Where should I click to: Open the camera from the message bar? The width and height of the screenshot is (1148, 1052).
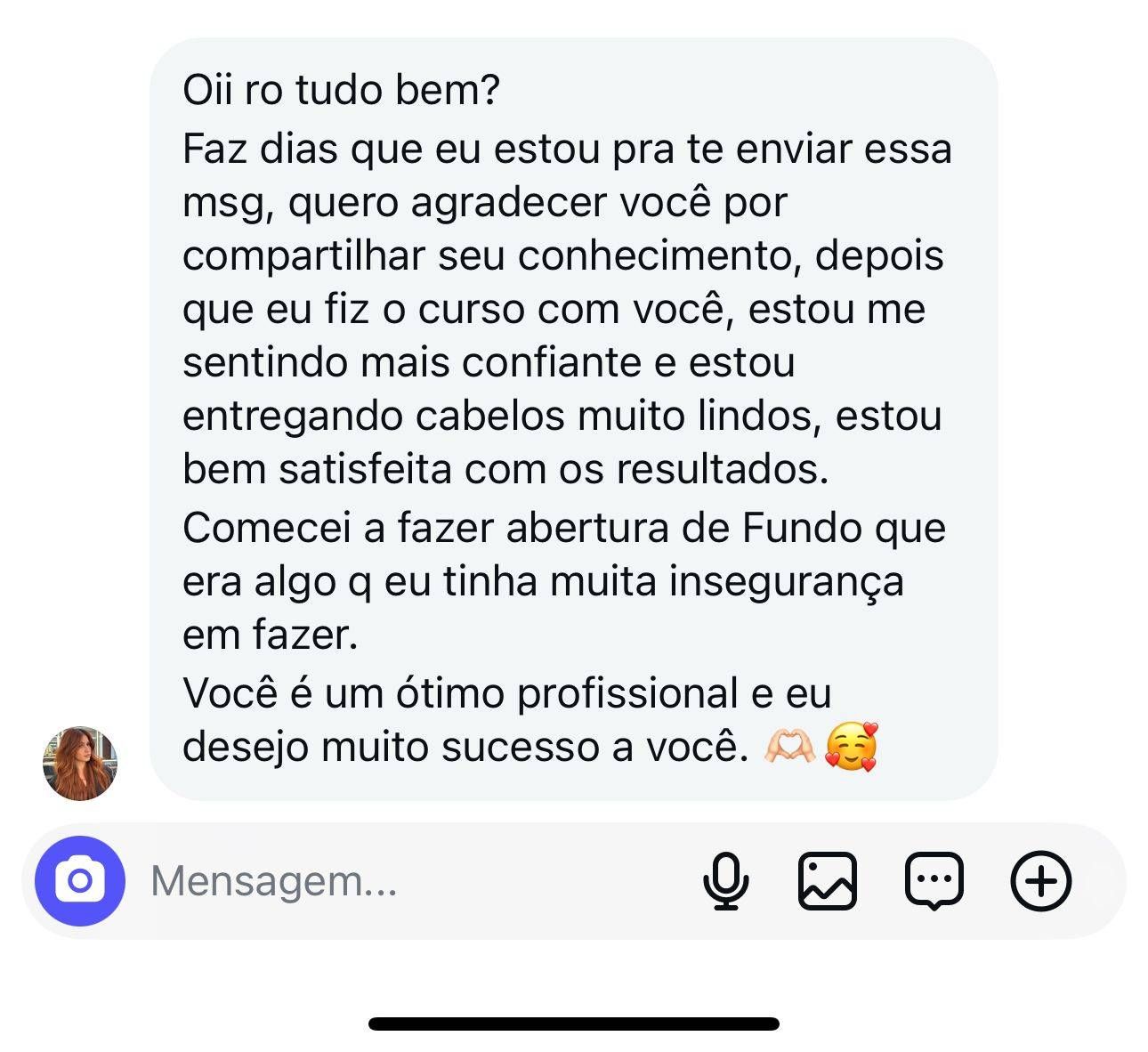[x=79, y=881]
